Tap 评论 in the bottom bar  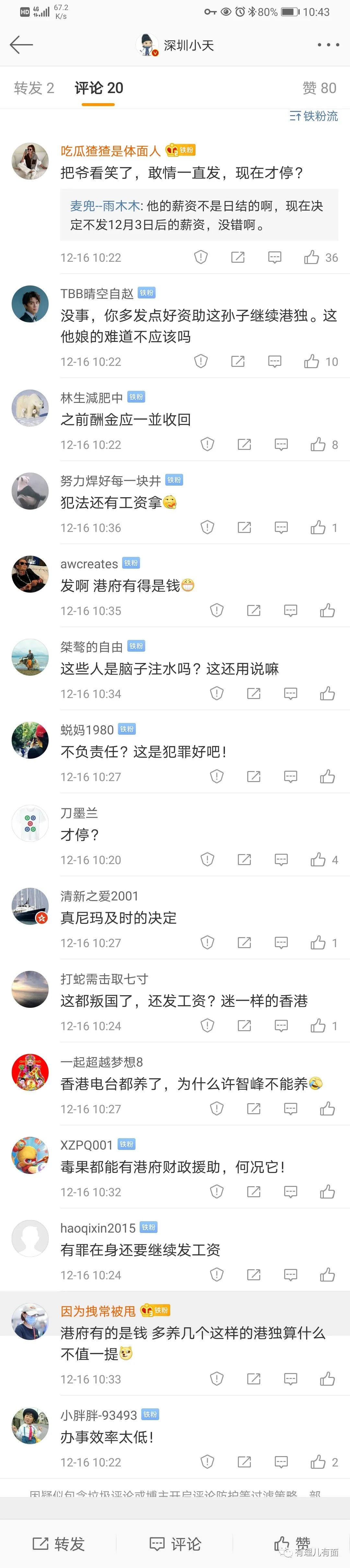click(x=175, y=1544)
